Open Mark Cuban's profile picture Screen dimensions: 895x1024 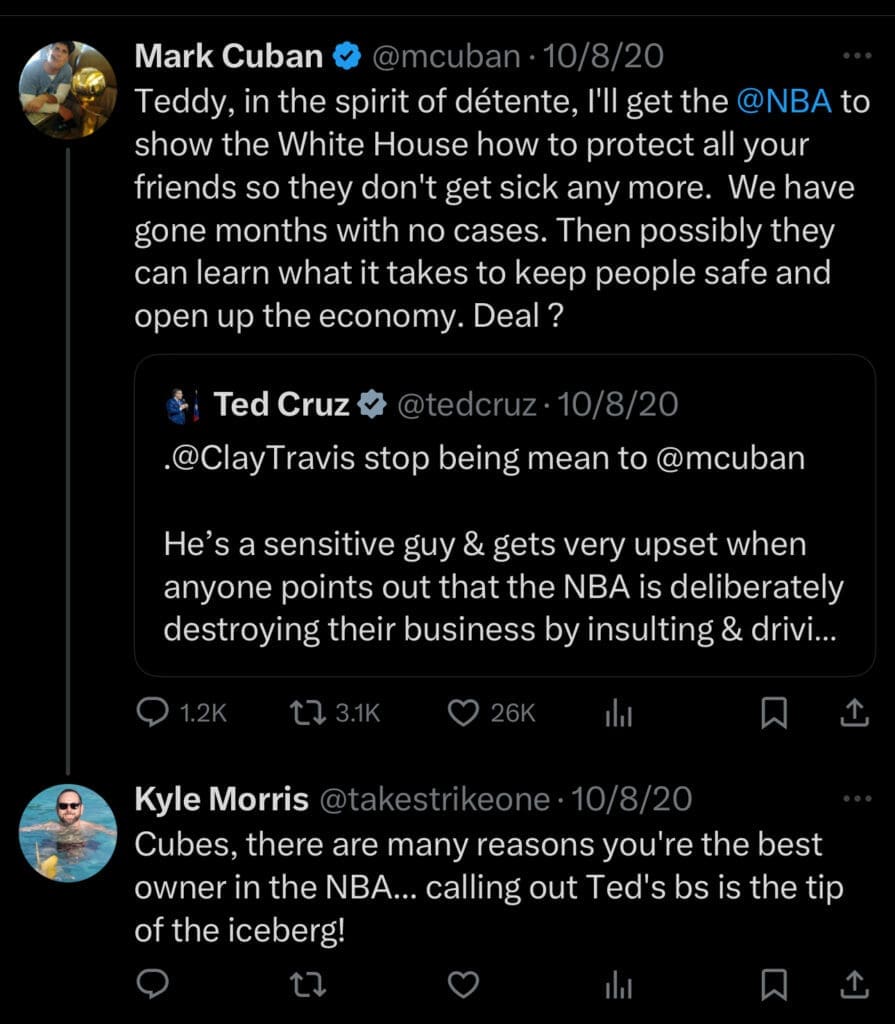coord(68,90)
